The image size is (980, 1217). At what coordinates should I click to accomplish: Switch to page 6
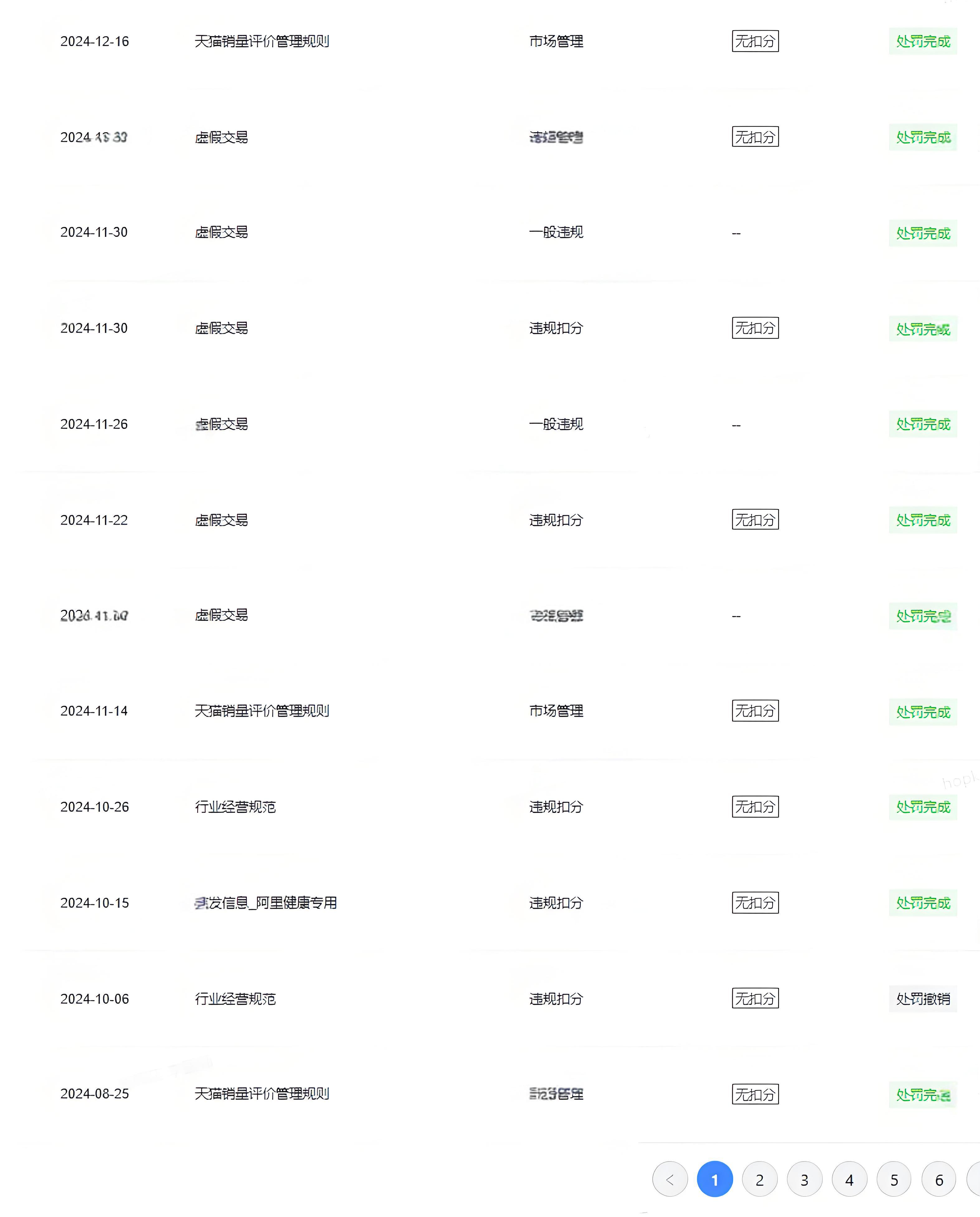coord(939,1179)
